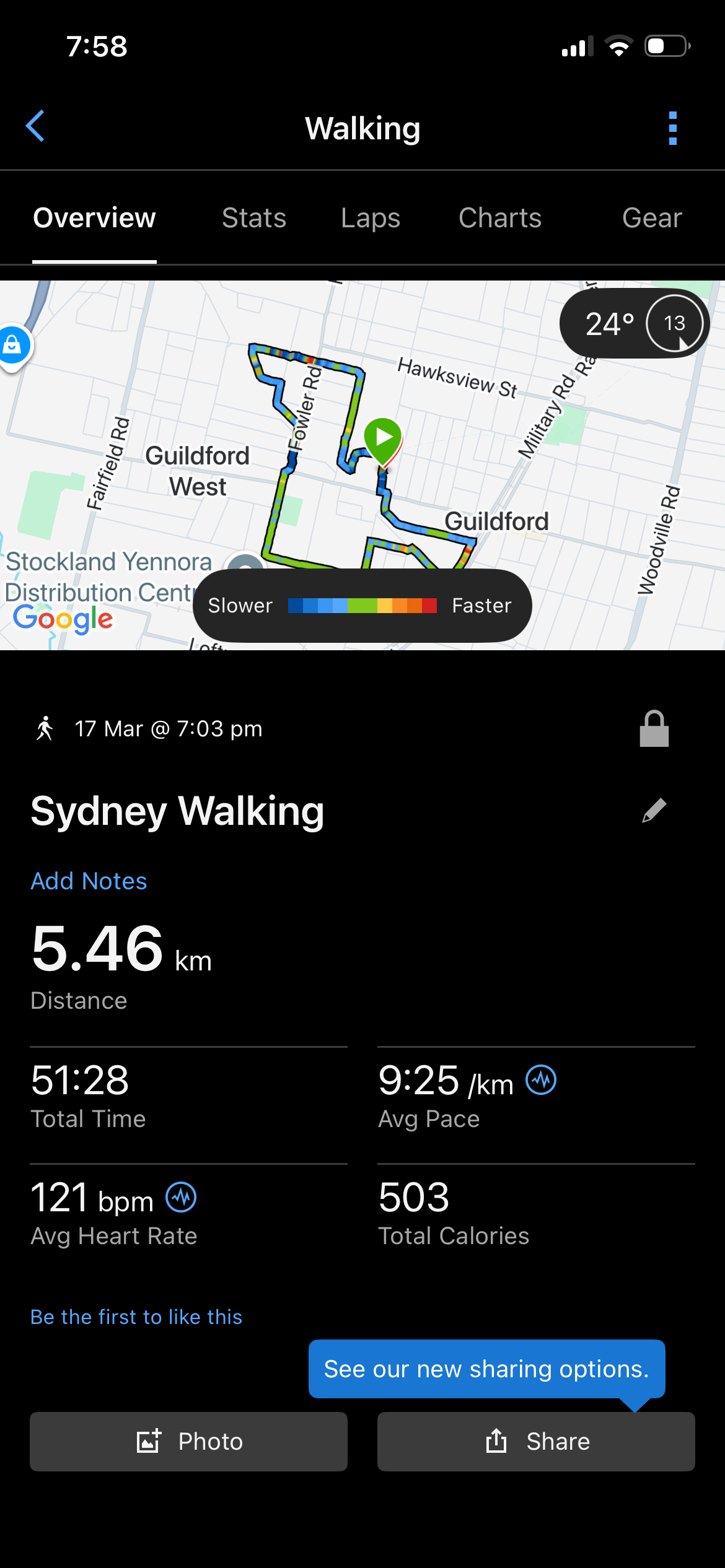Edit the Sydney Walking activity name
The height and width of the screenshot is (1568, 725).
(x=654, y=811)
